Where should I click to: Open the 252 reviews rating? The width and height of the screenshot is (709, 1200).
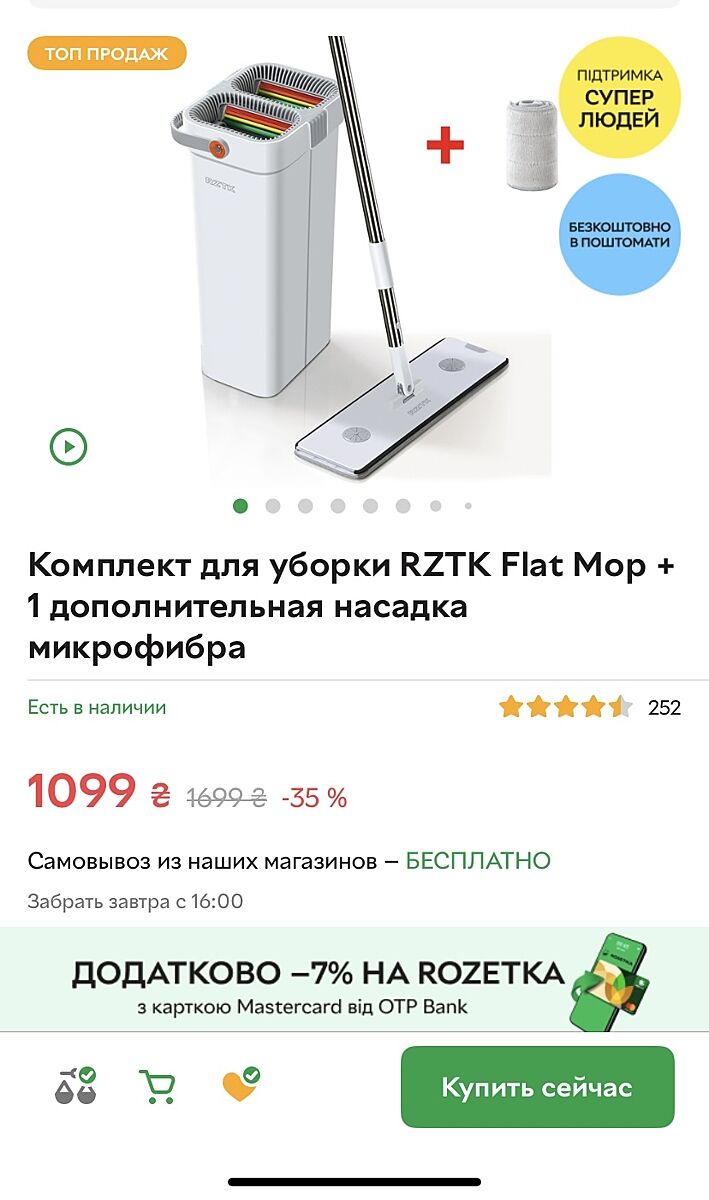[588, 708]
